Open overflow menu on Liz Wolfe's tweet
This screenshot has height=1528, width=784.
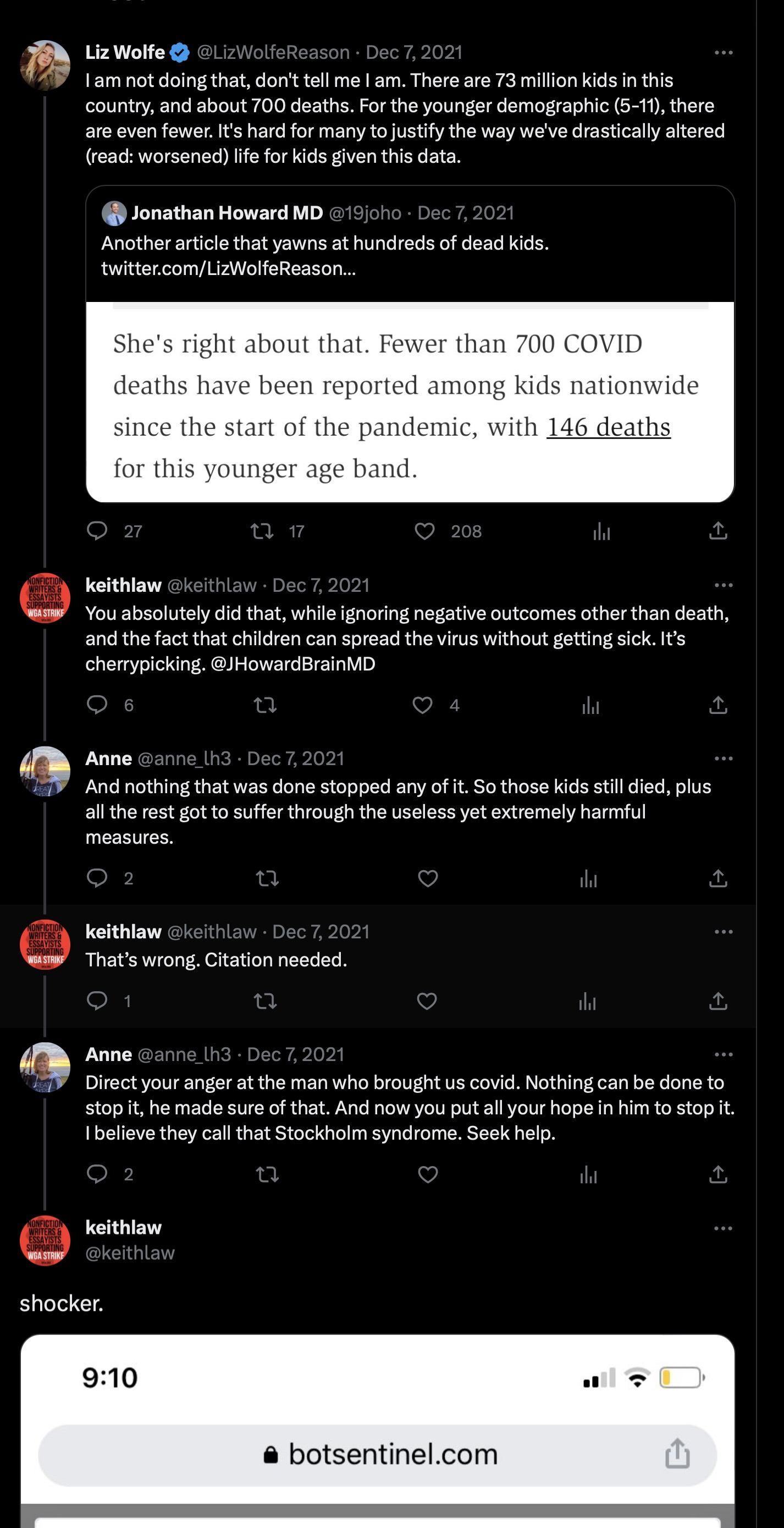pyautogui.click(x=724, y=53)
